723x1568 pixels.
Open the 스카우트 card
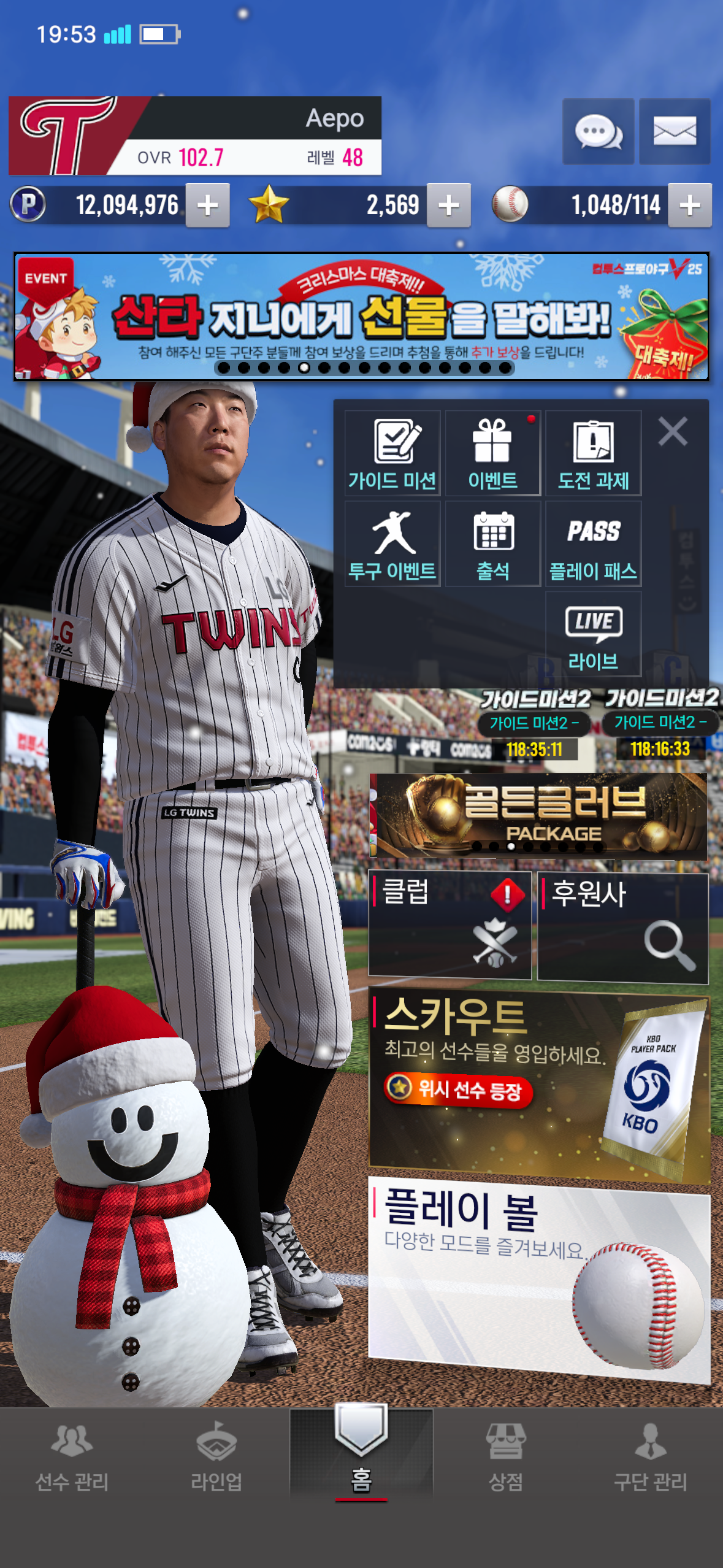coord(540,1086)
